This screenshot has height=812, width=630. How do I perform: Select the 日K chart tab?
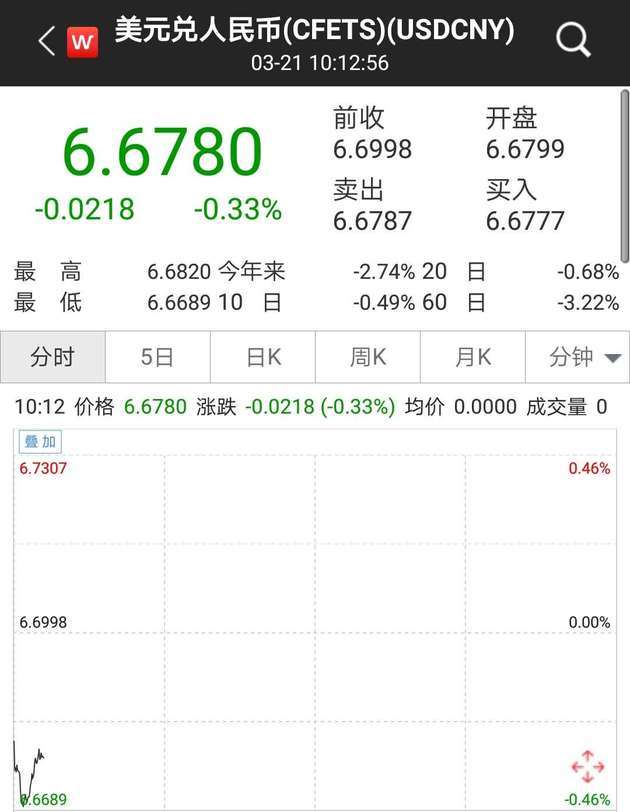[x=263, y=357]
